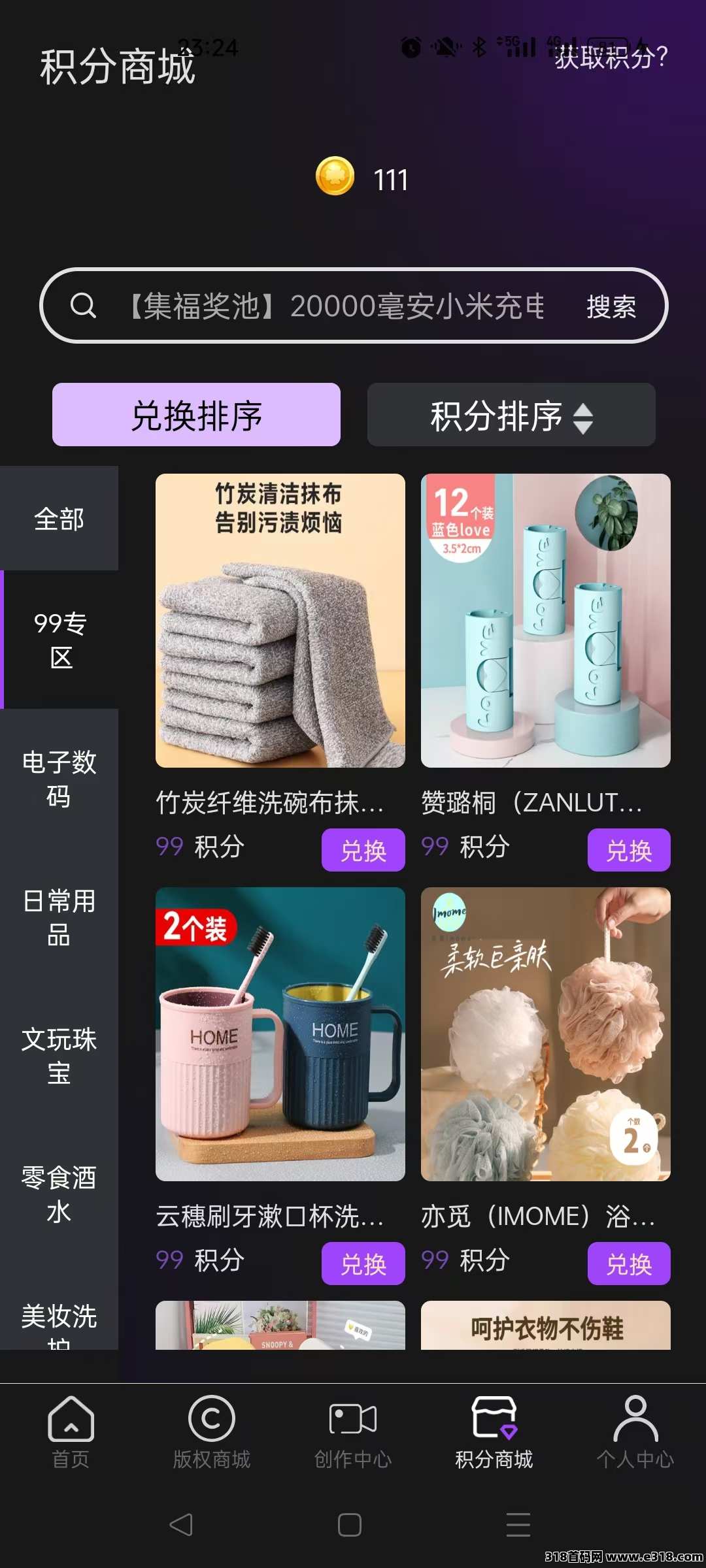Sort products by 积分排序
This screenshot has height=1568, width=706.
point(511,415)
